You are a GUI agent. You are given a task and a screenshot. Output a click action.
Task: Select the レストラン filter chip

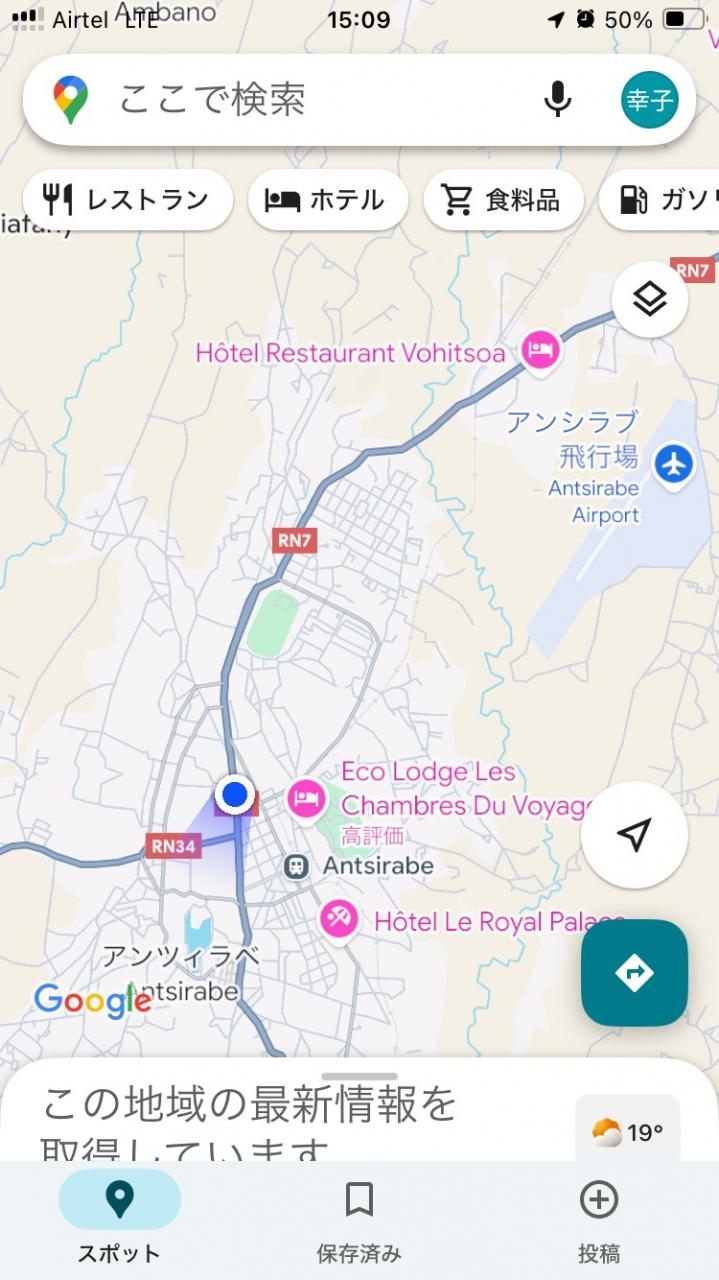click(x=127, y=200)
